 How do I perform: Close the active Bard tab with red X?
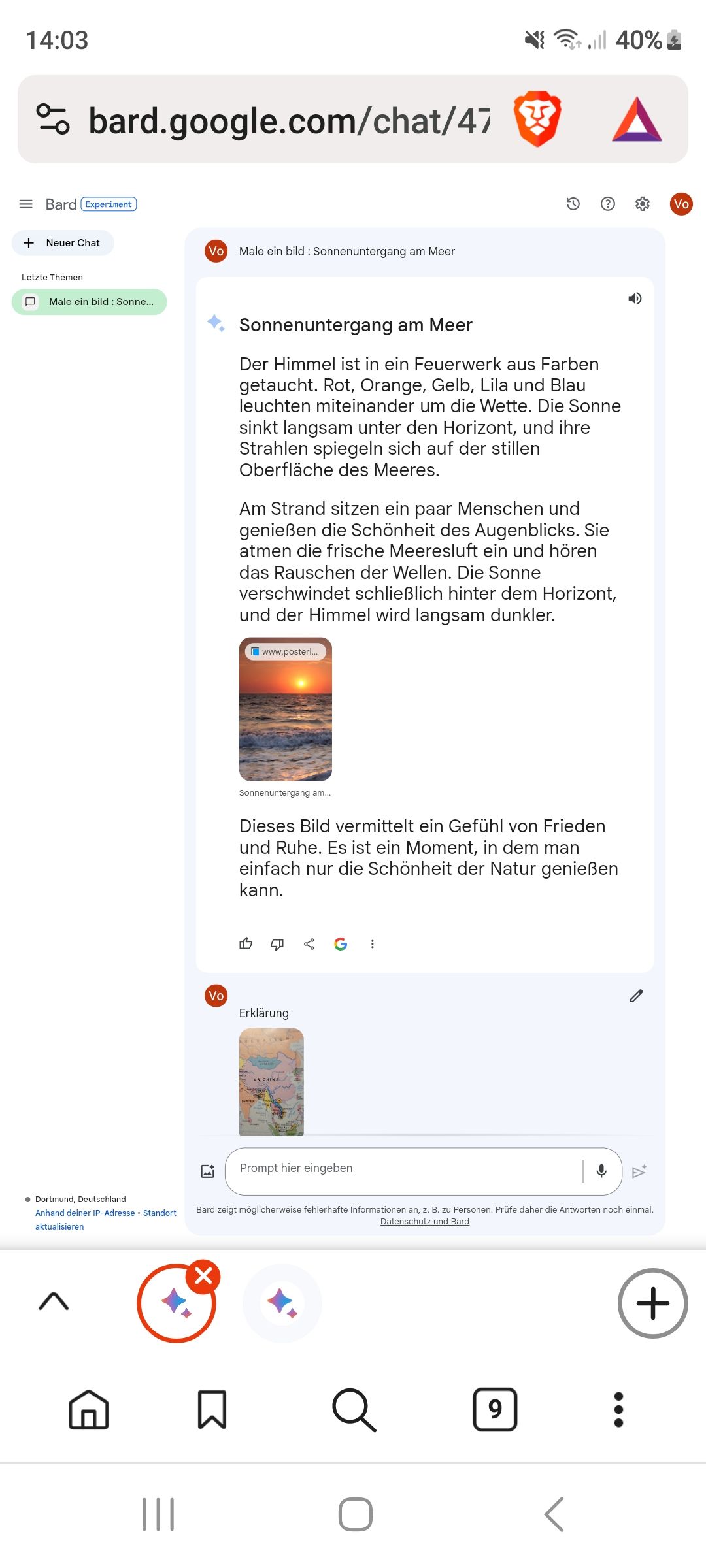(203, 1276)
